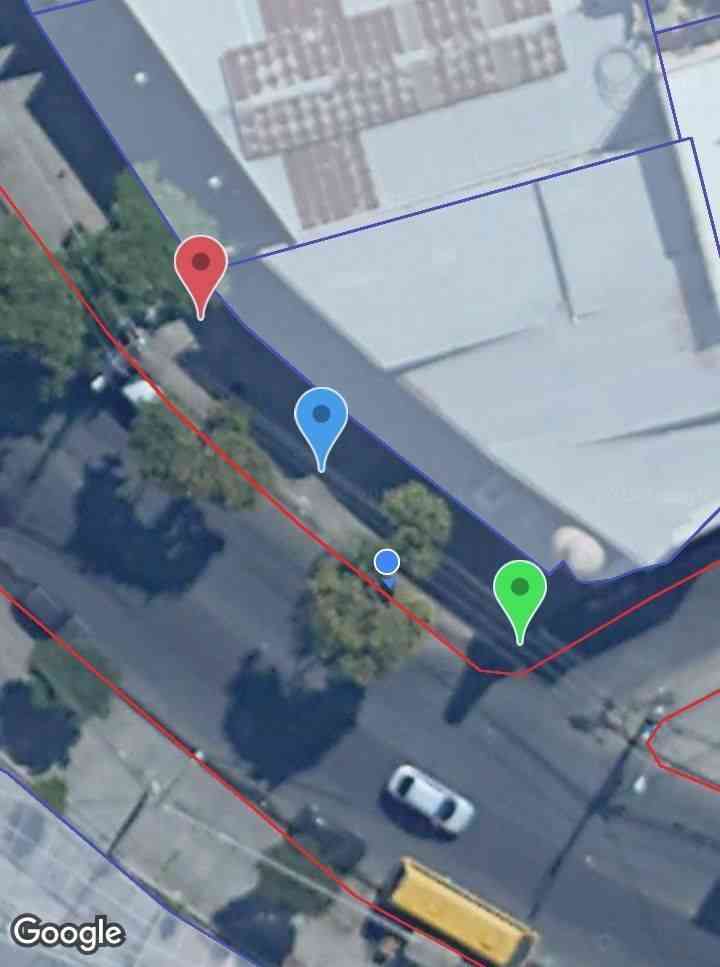Select the red map pin
Screen dimensions: 720x967
[201, 267]
